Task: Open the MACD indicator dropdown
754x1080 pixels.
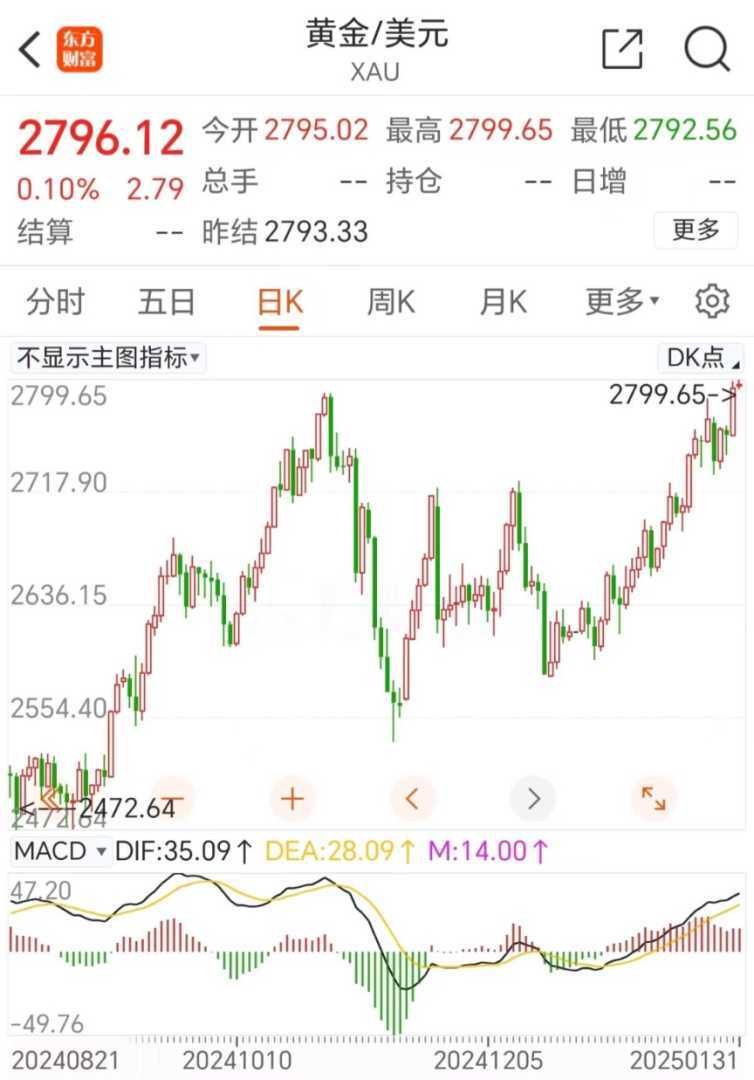Action: pyautogui.click(x=59, y=852)
